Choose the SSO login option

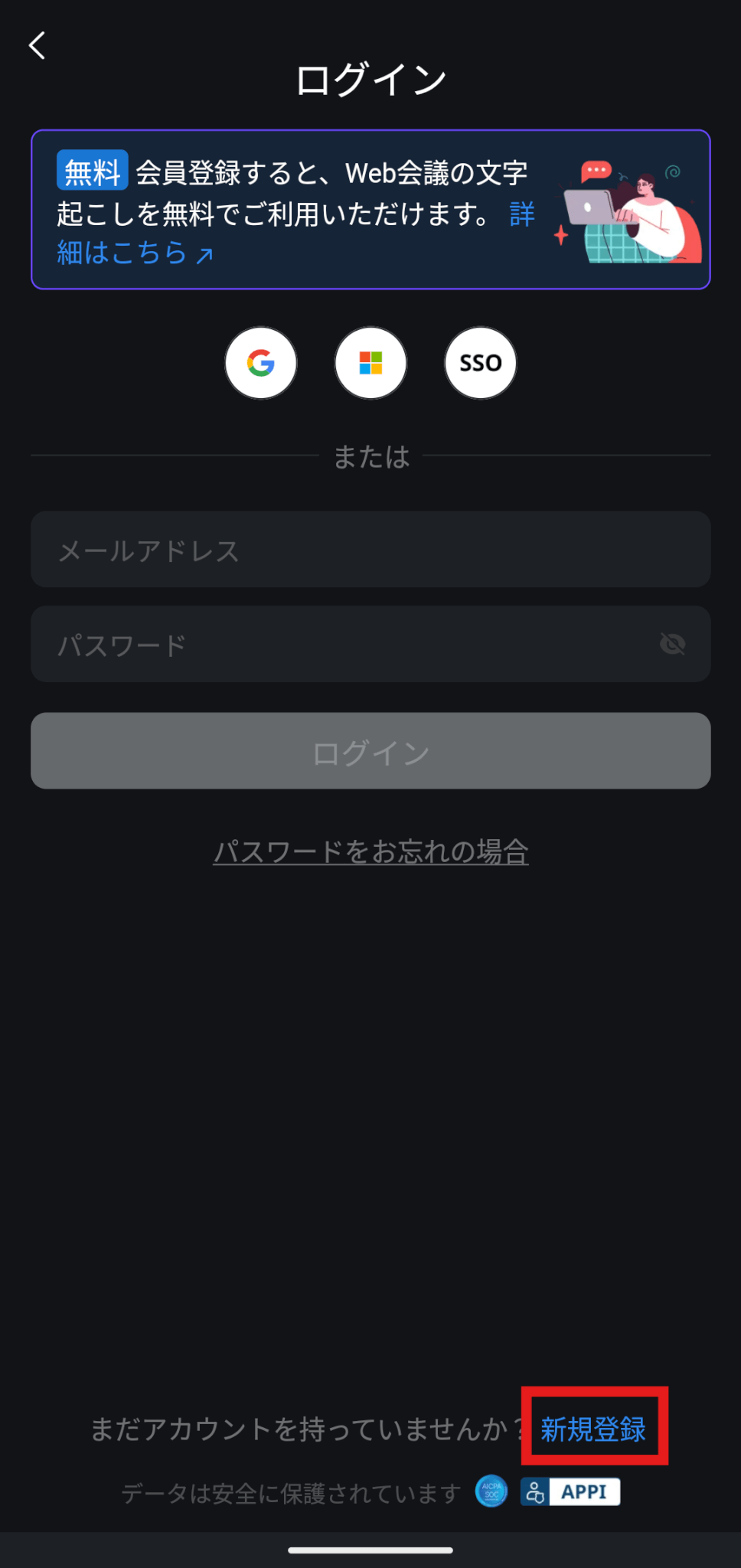point(480,363)
